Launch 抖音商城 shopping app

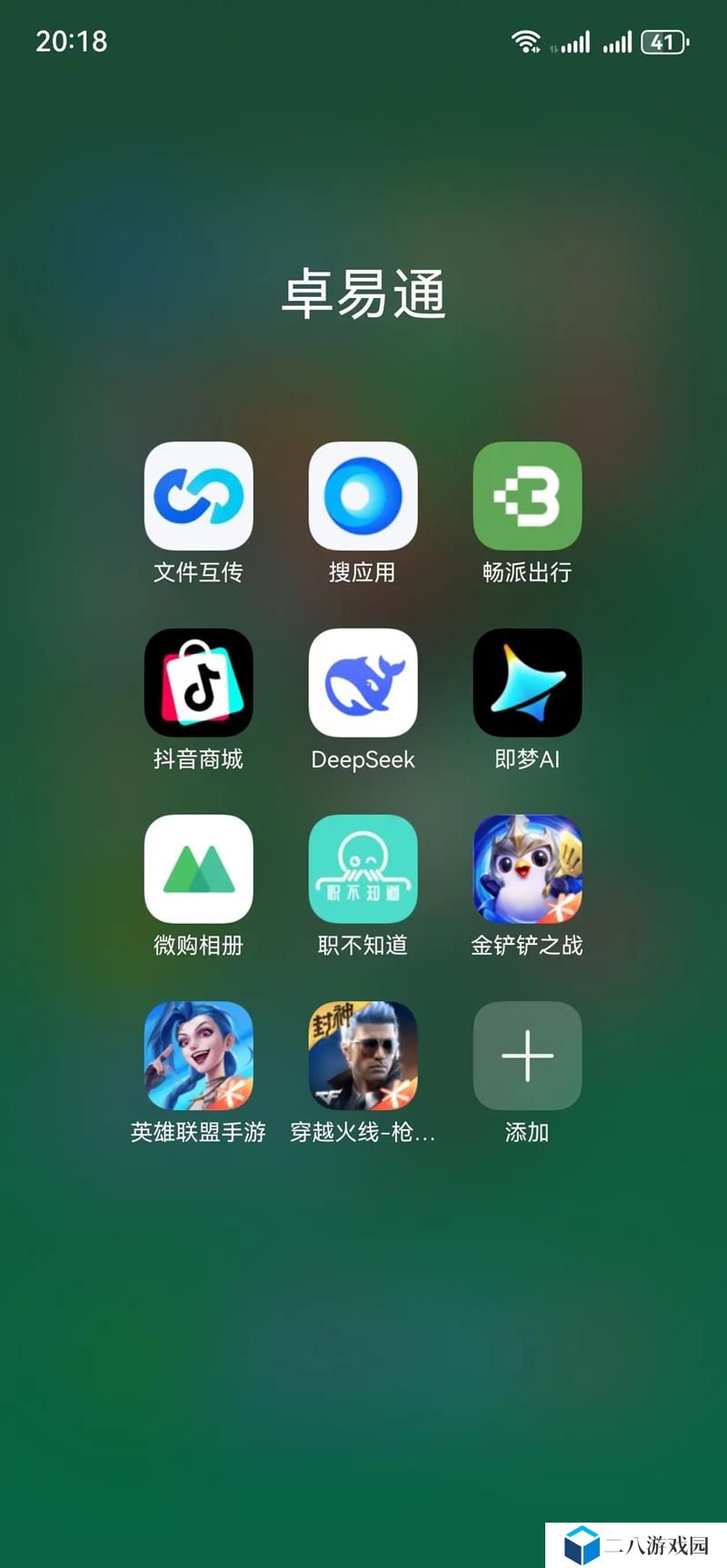pos(198,683)
